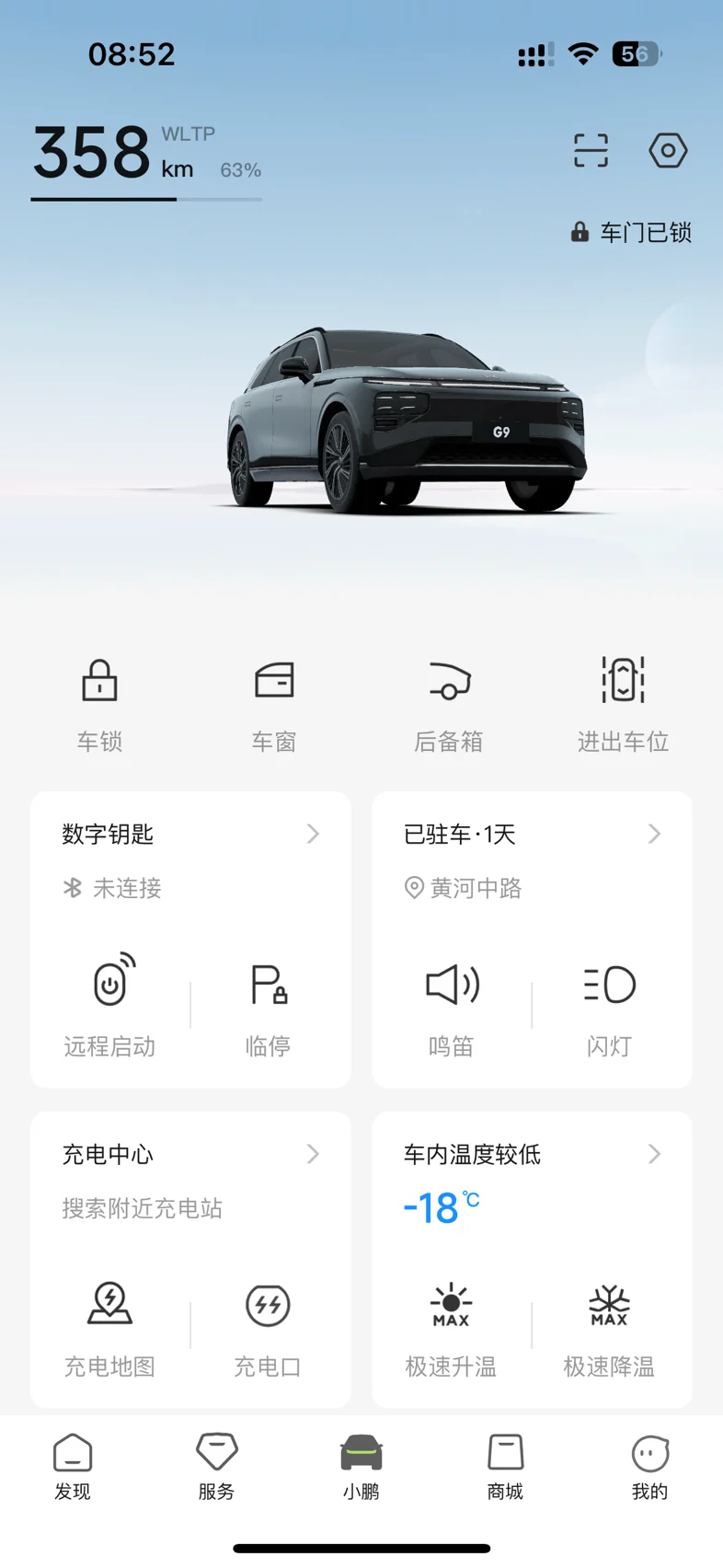Open 车内温度较低 climate card

[532, 1155]
